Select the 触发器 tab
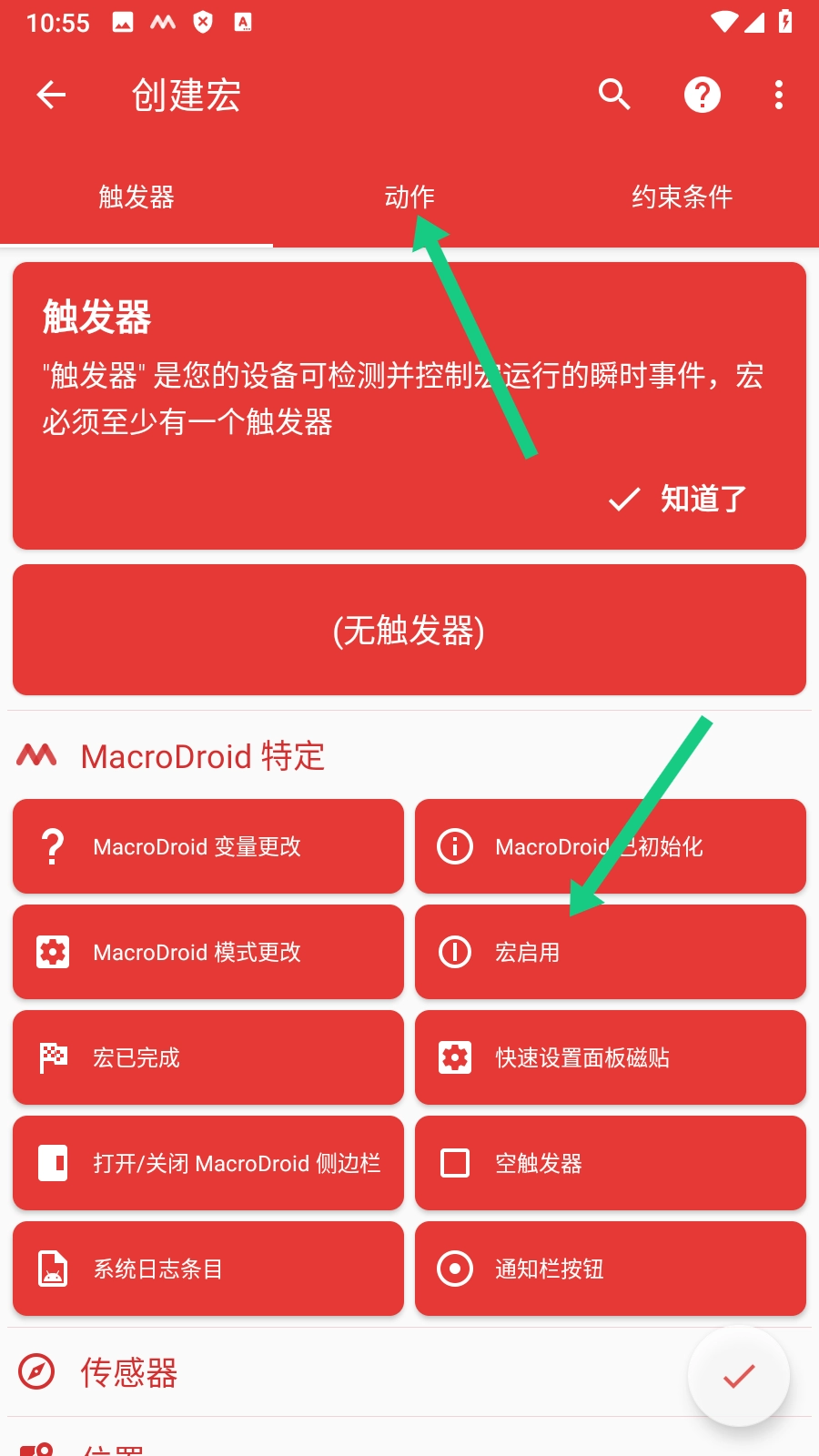 [136, 197]
